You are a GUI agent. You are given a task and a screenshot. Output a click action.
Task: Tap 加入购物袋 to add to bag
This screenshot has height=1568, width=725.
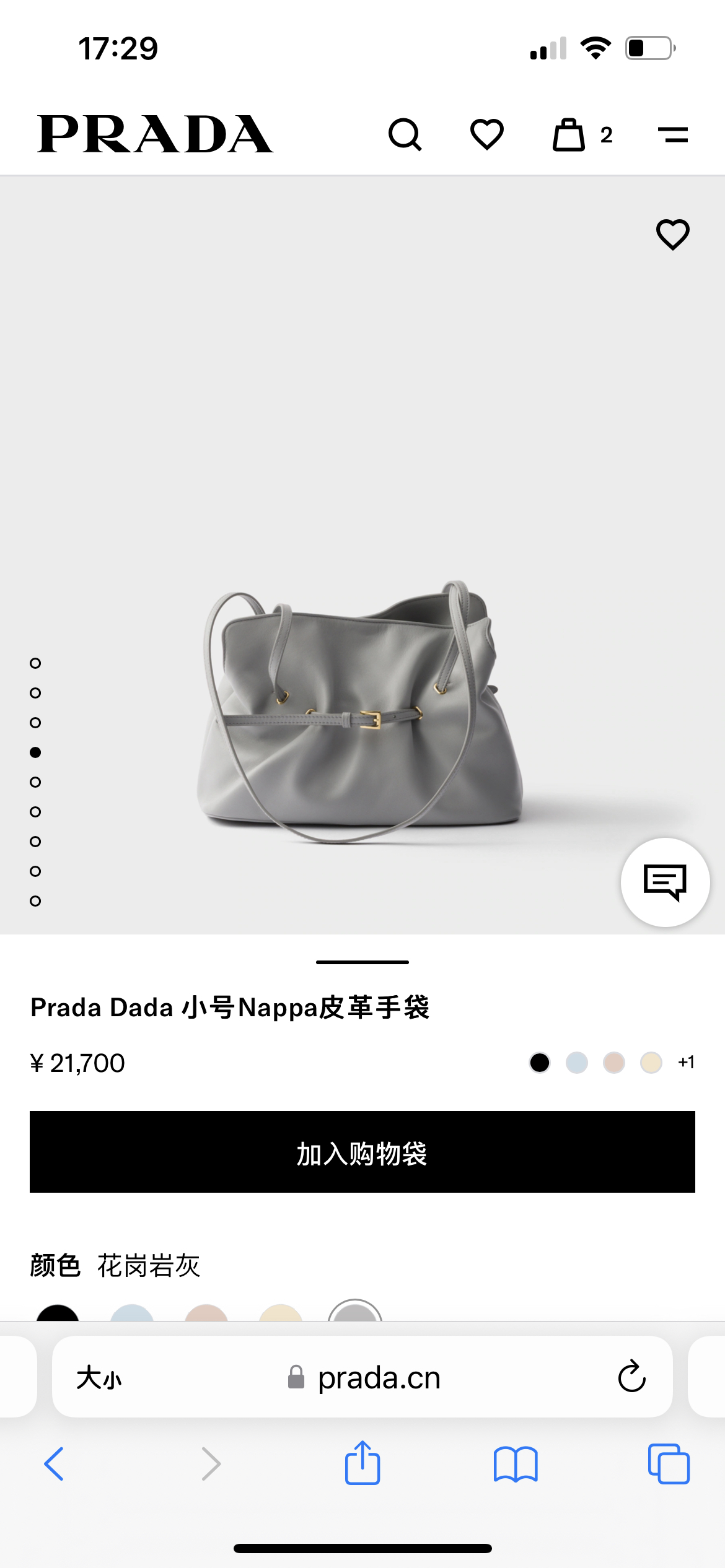pos(362,1152)
